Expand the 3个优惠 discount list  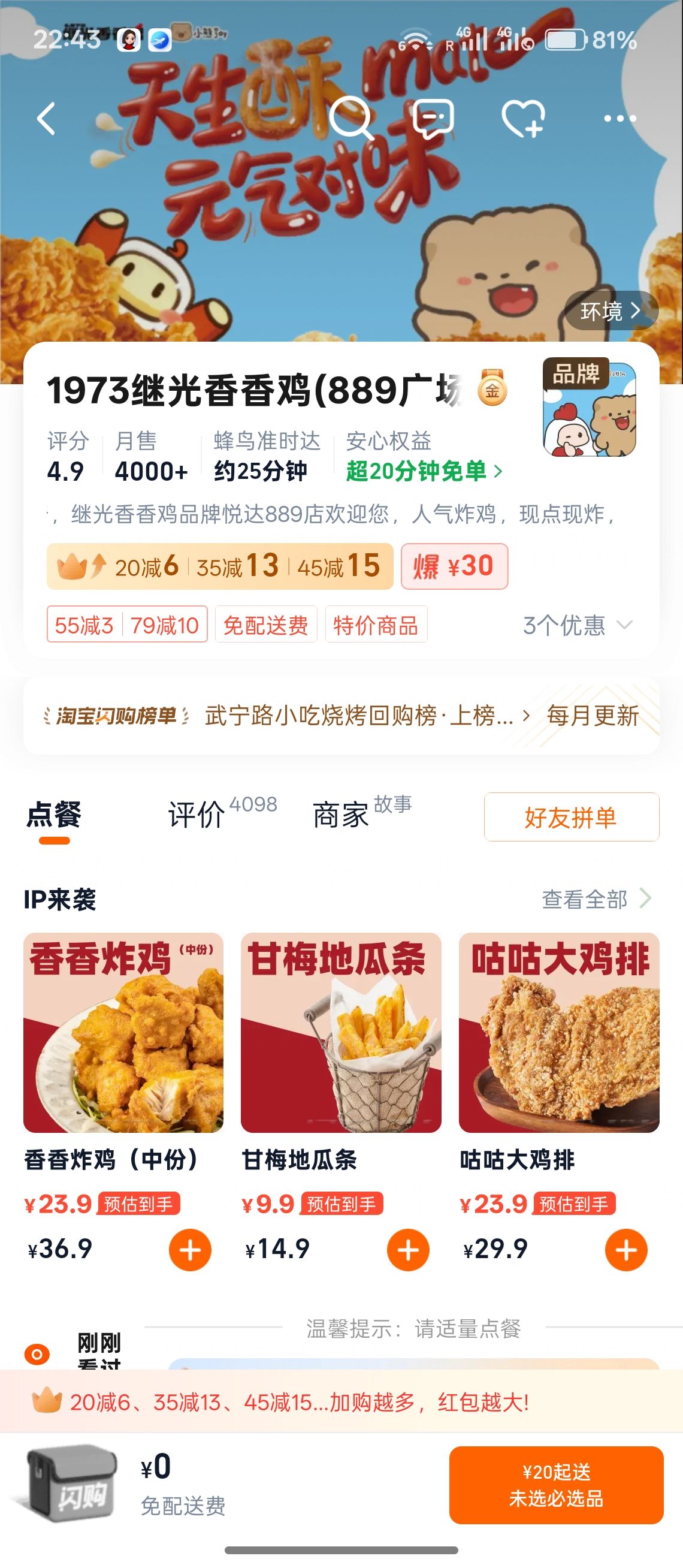click(x=577, y=625)
